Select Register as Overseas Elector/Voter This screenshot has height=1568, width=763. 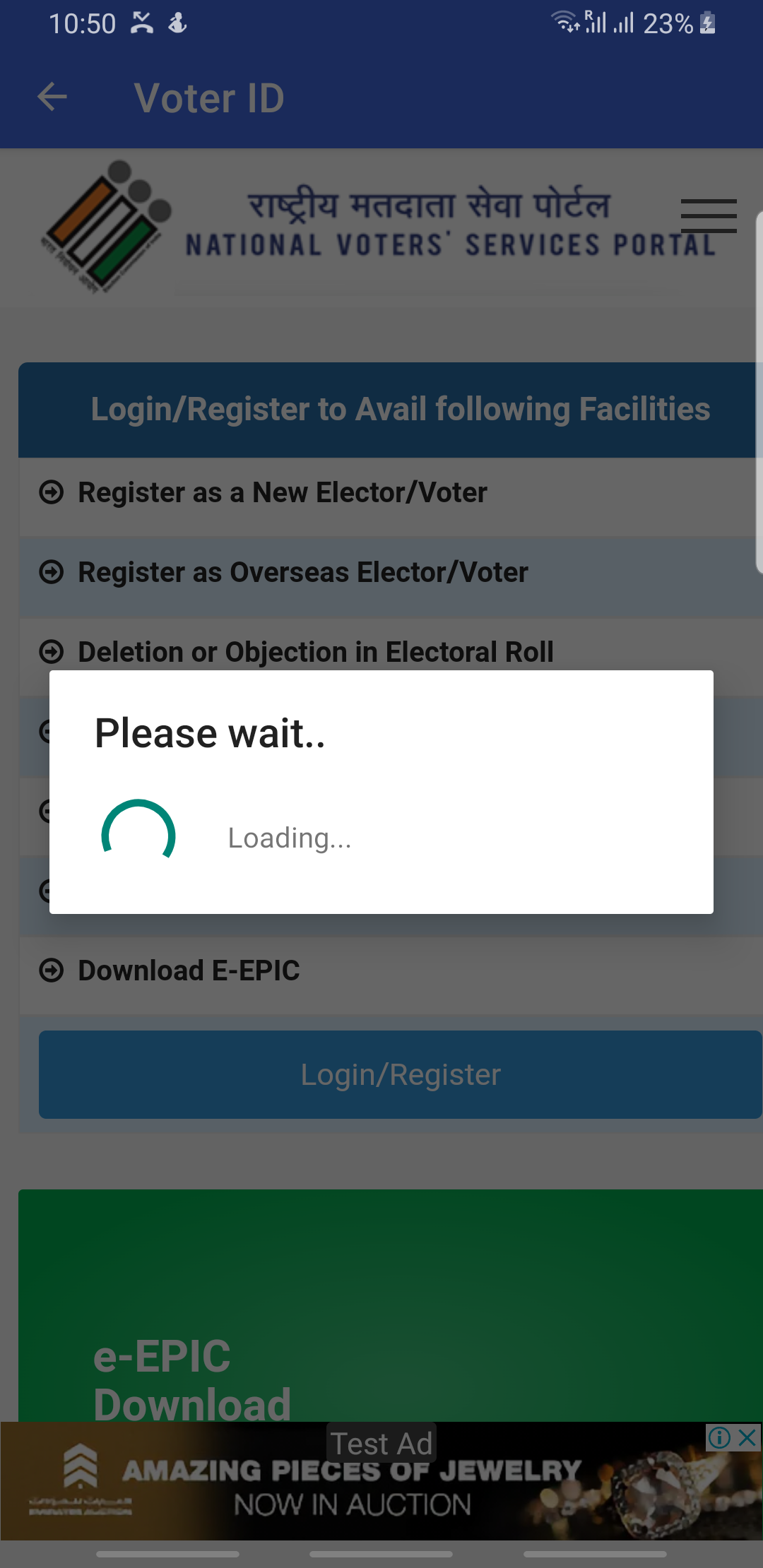(x=391, y=572)
